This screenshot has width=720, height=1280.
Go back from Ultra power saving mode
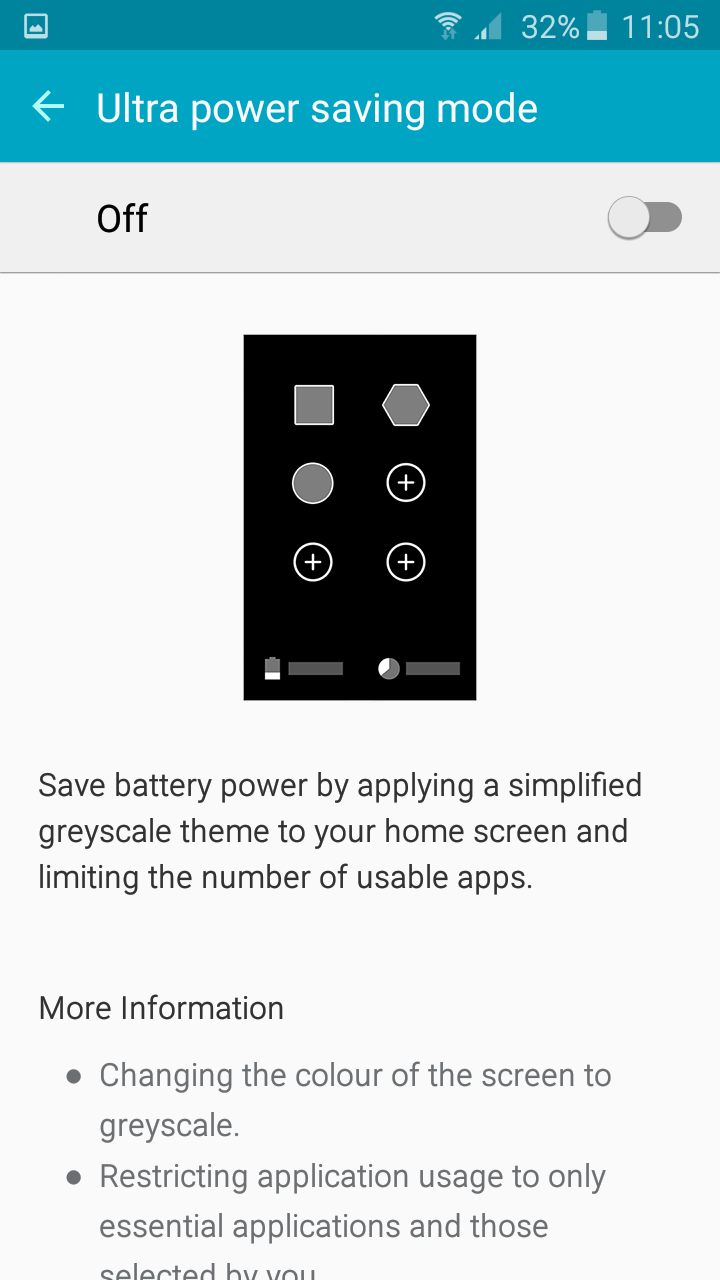pyautogui.click(x=48, y=107)
